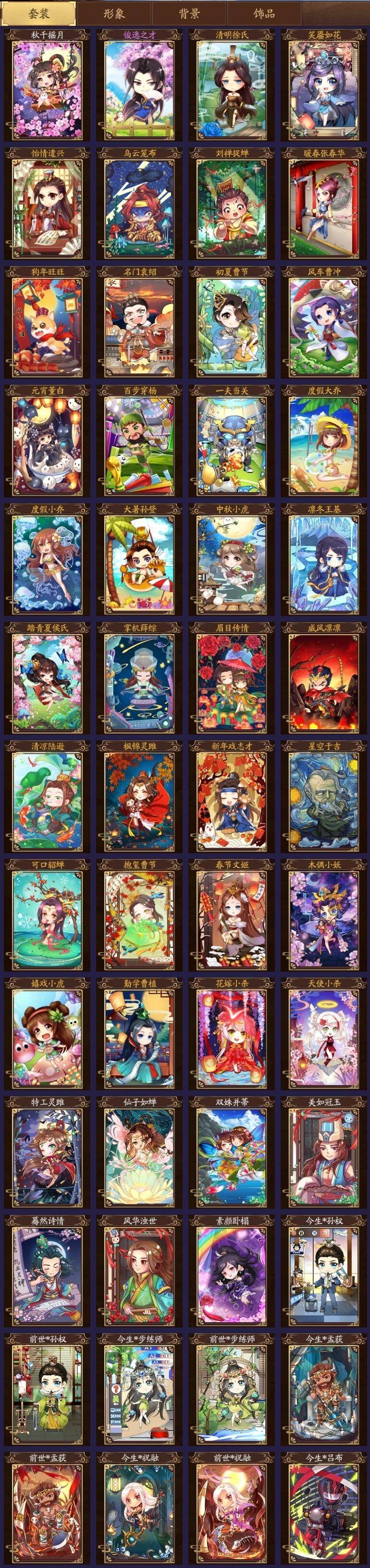The image size is (370, 1568).
Task: Switch to the 形象 tab
Action: pos(114,13)
